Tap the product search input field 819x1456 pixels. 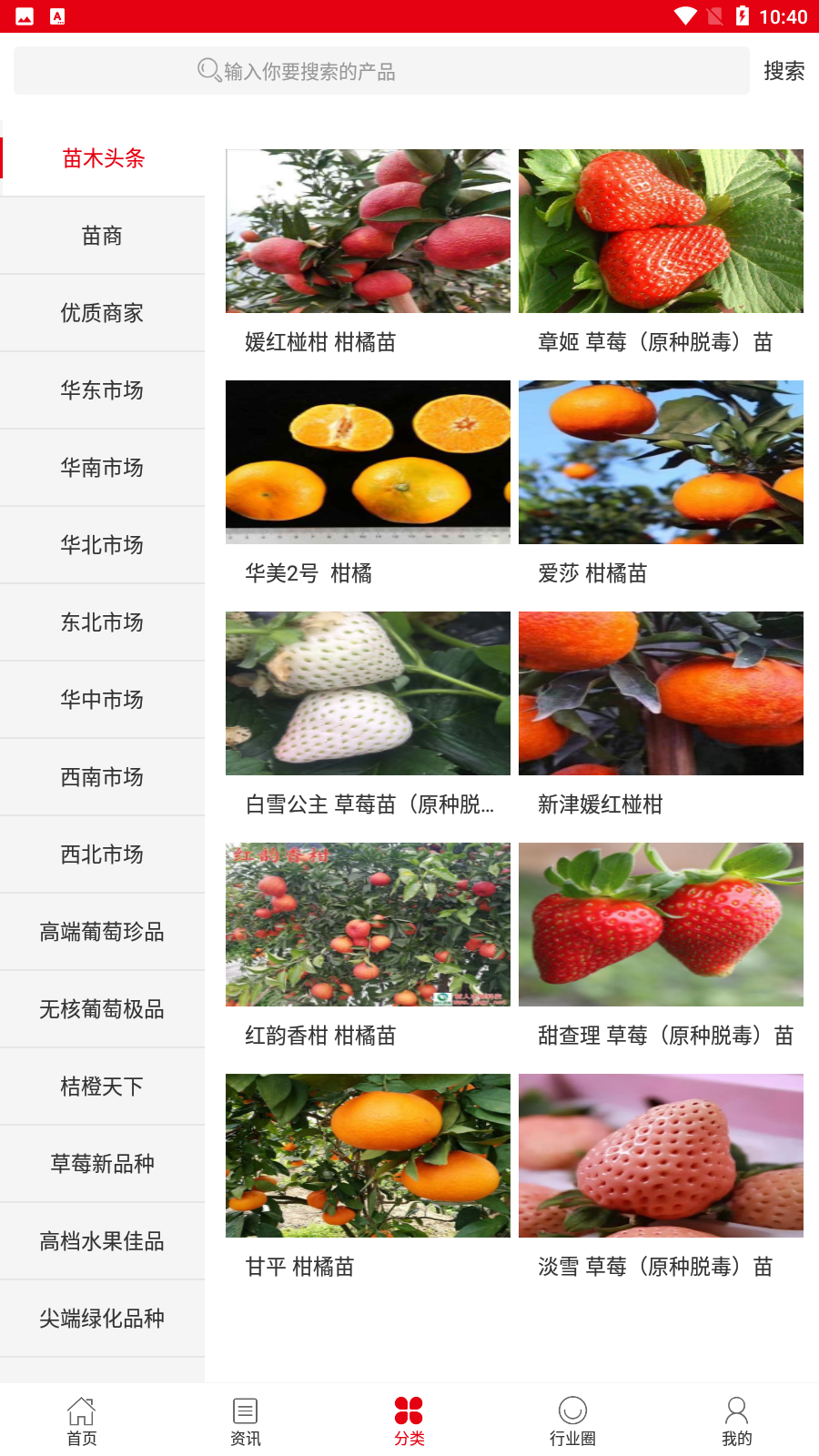click(x=382, y=71)
